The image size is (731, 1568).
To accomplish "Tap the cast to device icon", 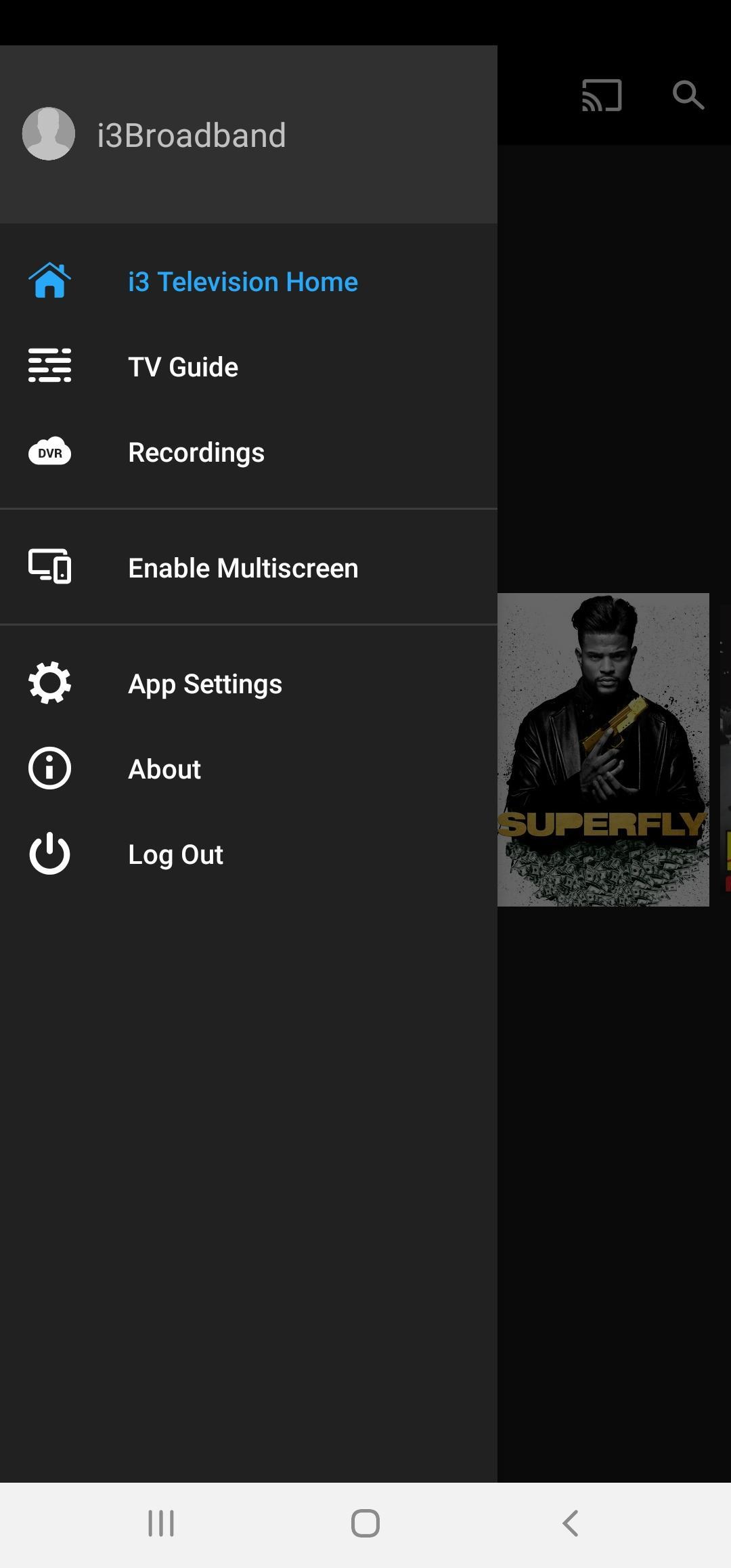I will (x=602, y=95).
